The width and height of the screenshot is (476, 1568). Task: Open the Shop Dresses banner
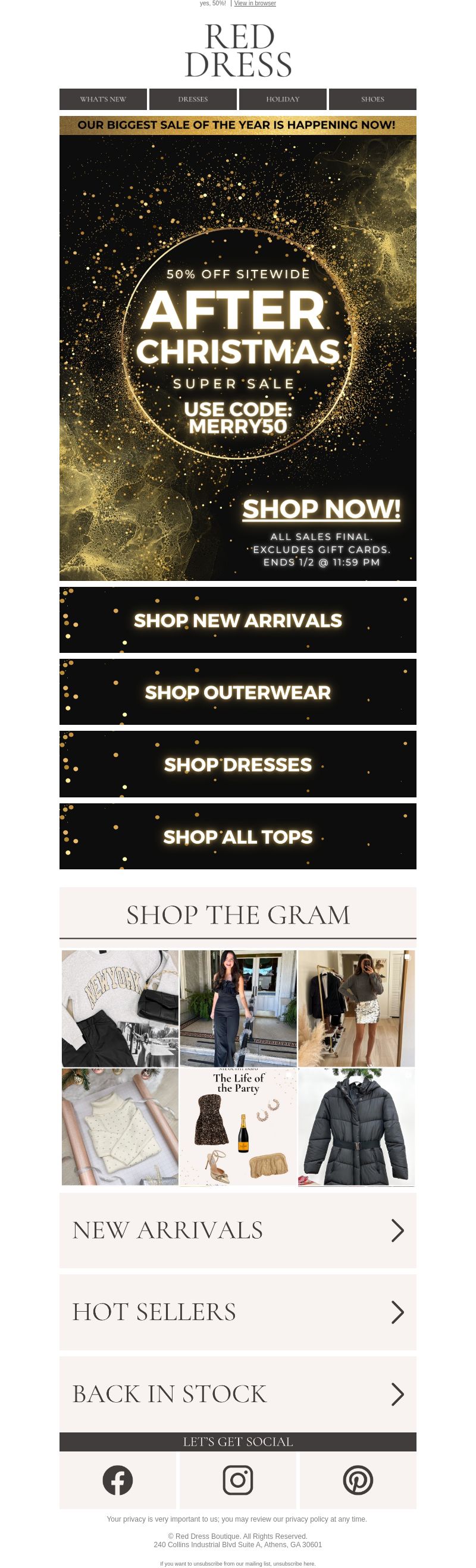237,764
